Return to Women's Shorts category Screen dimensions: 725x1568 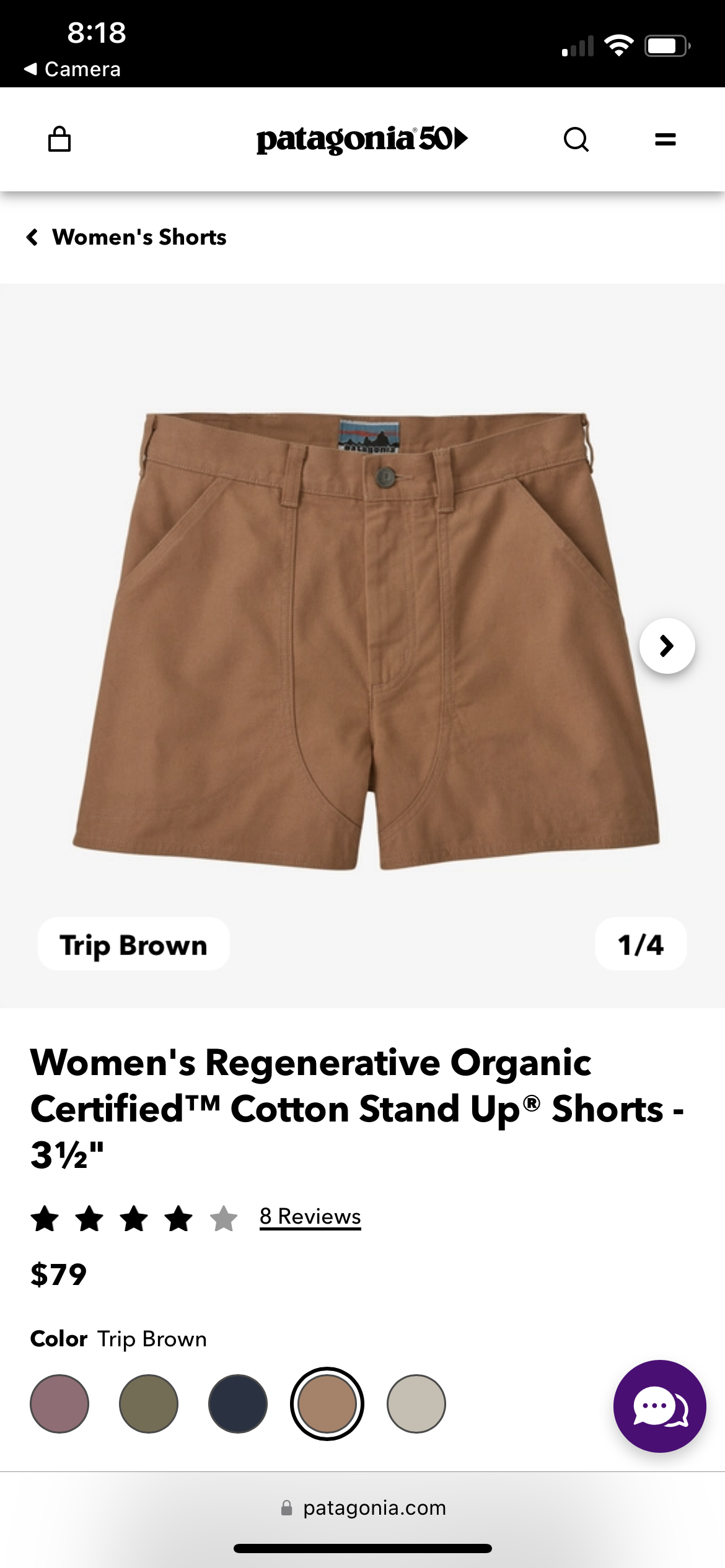[x=139, y=237]
